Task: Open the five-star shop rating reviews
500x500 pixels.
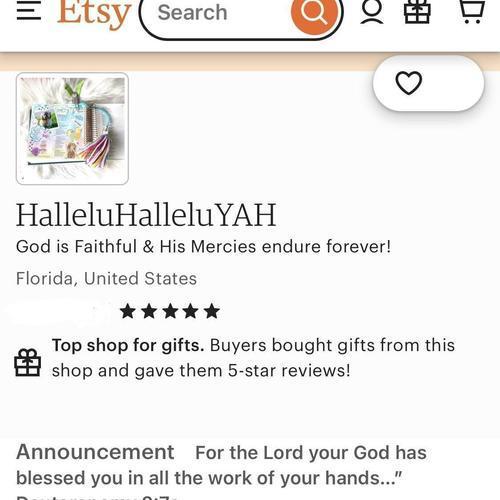Action: coord(170,311)
